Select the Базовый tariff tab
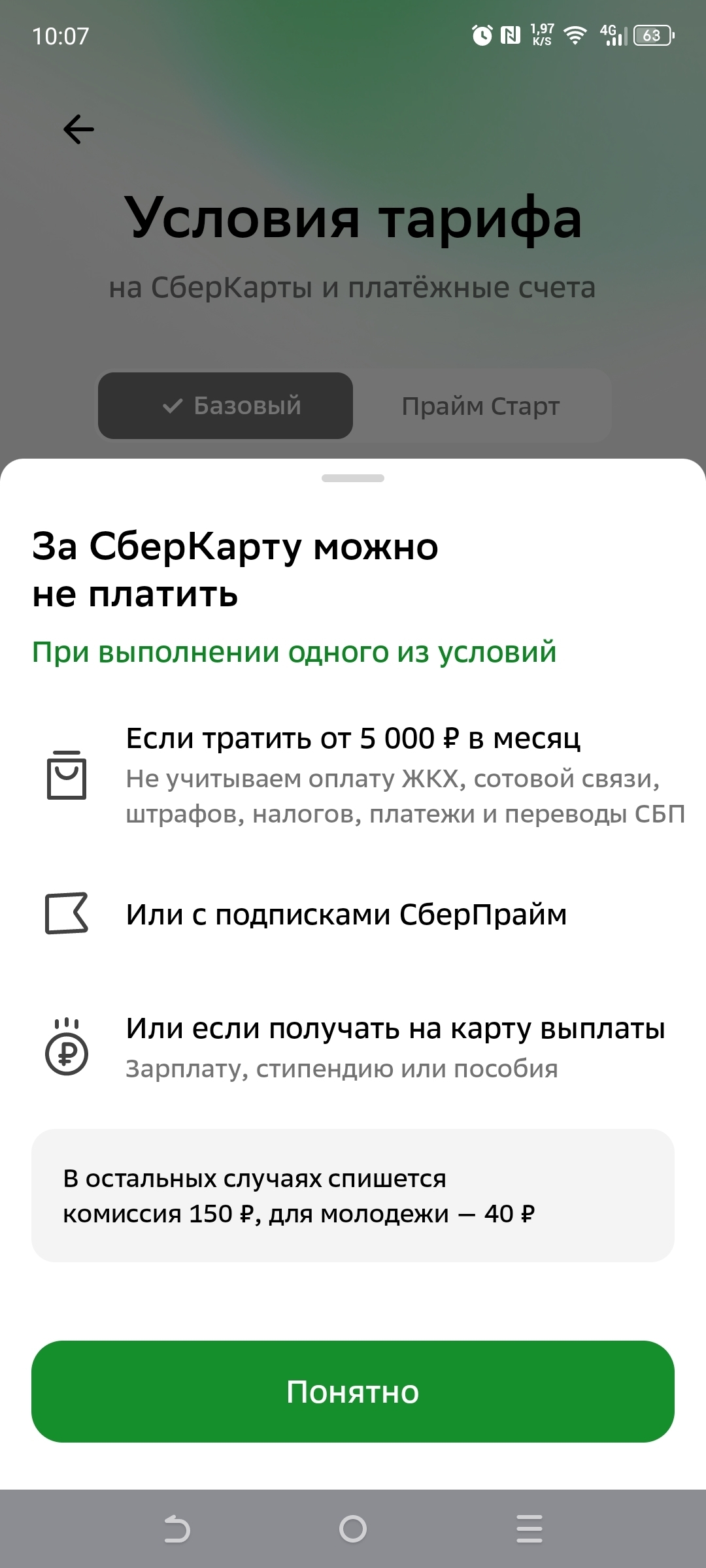Screen dimensions: 706x1568 pos(226,406)
